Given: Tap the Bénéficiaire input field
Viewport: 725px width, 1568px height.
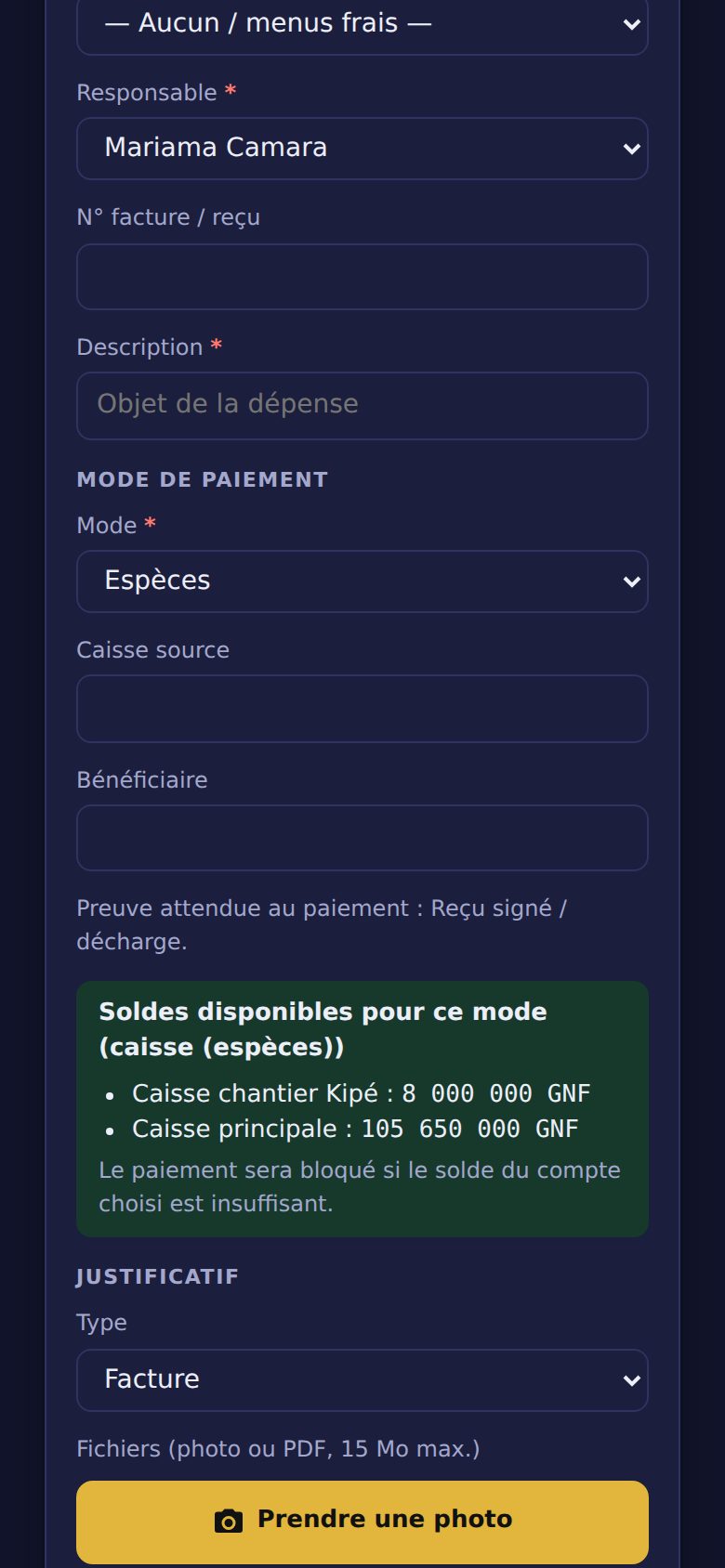Looking at the screenshot, I should [x=362, y=838].
